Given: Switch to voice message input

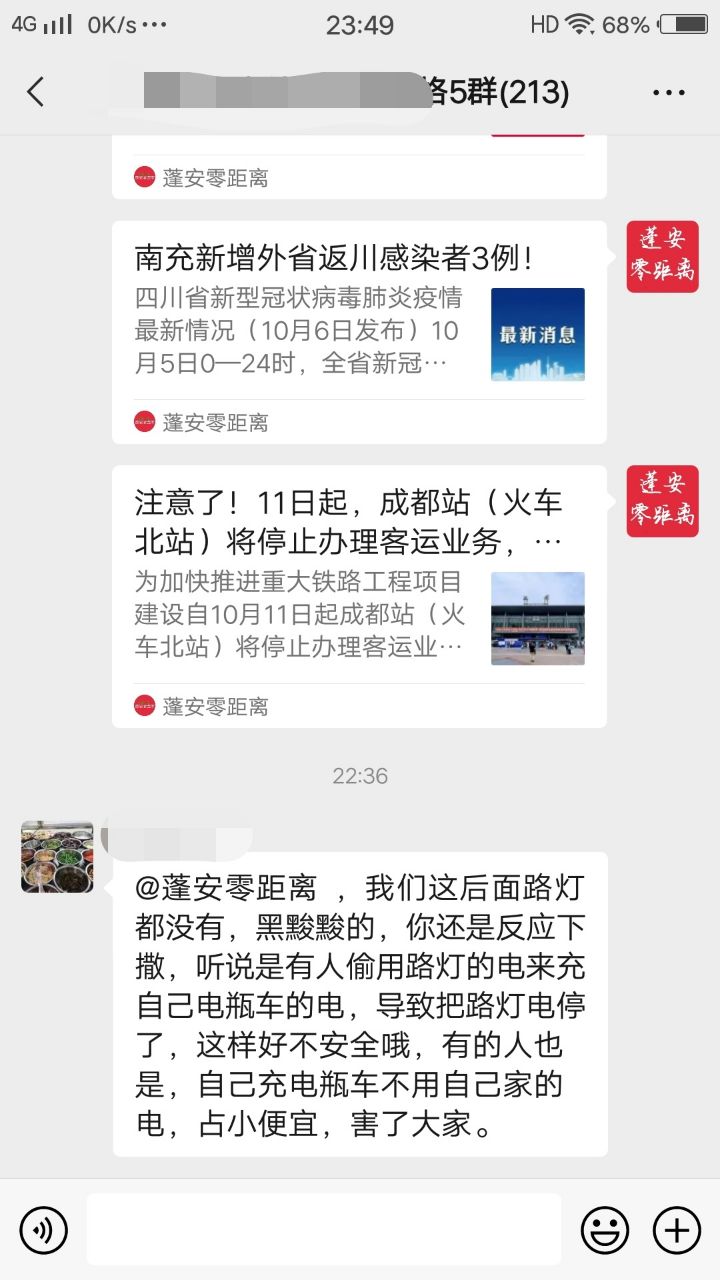Looking at the screenshot, I should (43, 1229).
